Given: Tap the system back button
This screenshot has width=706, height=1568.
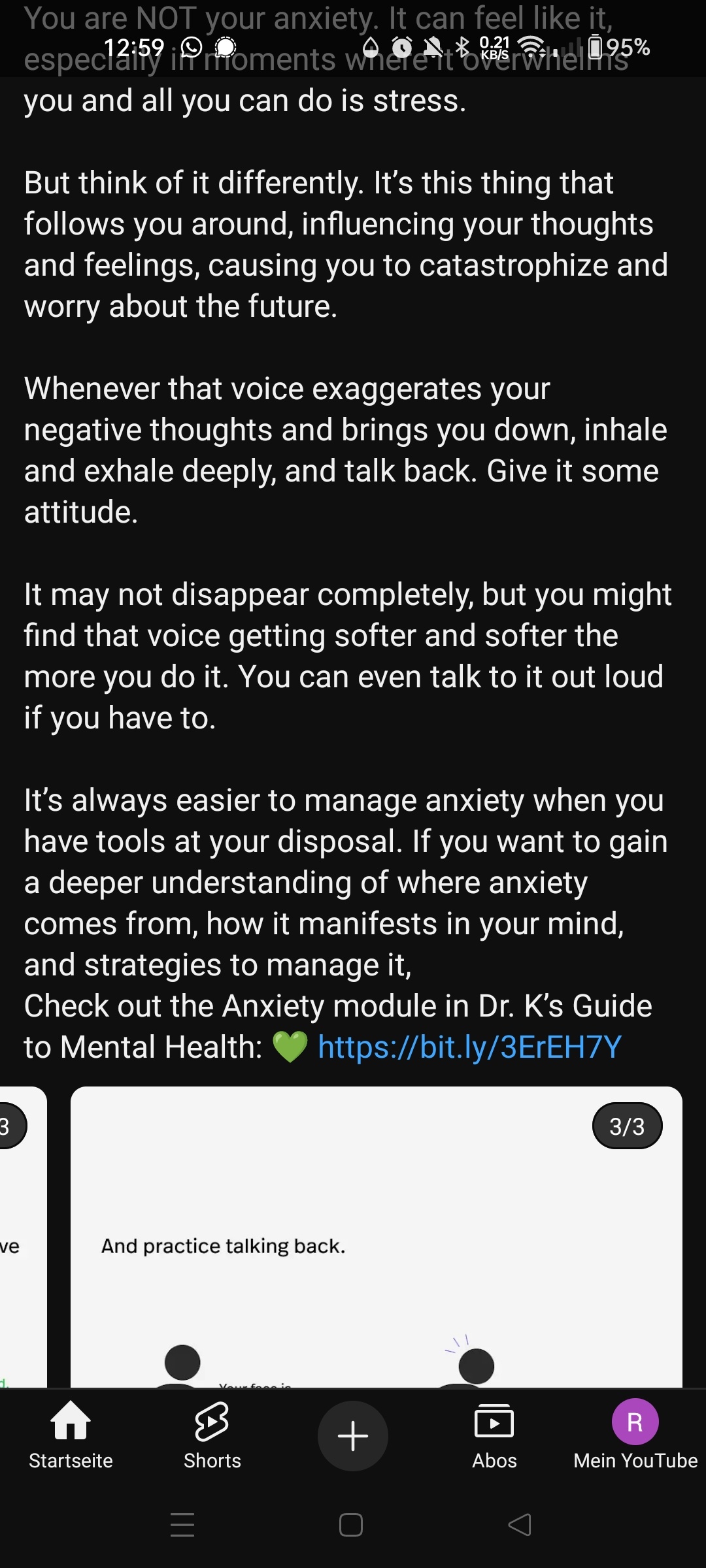Looking at the screenshot, I should tap(520, 1525).
